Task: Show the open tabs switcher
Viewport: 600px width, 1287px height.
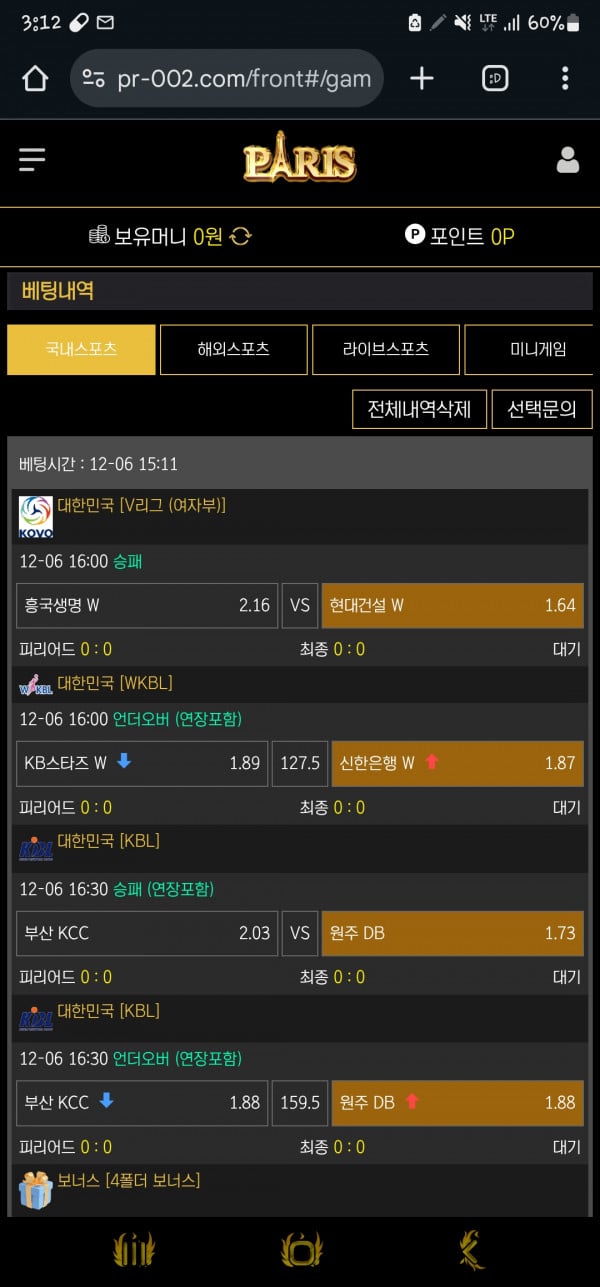Action: [495, 79]
